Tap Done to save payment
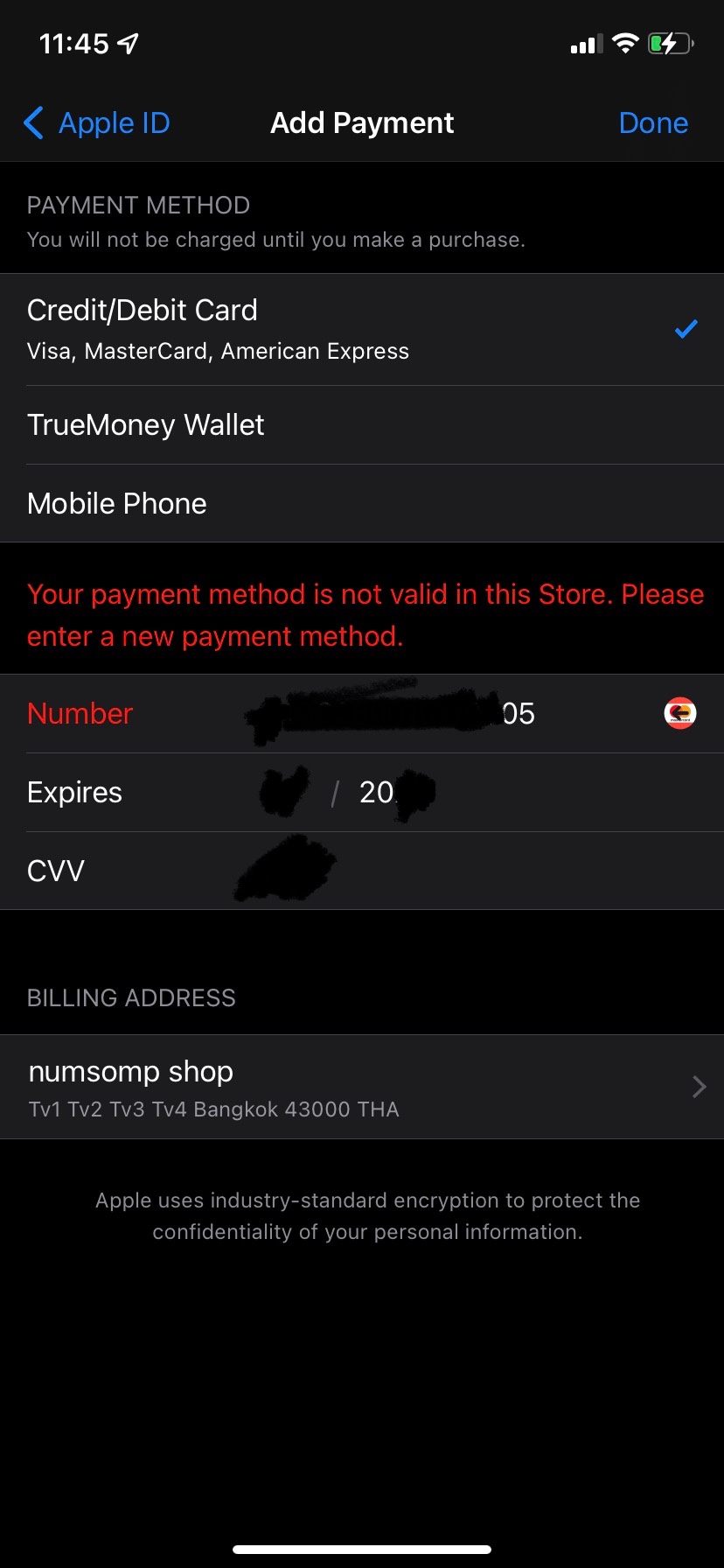This screenshot has width=724, height=1568. click(653, 123)
